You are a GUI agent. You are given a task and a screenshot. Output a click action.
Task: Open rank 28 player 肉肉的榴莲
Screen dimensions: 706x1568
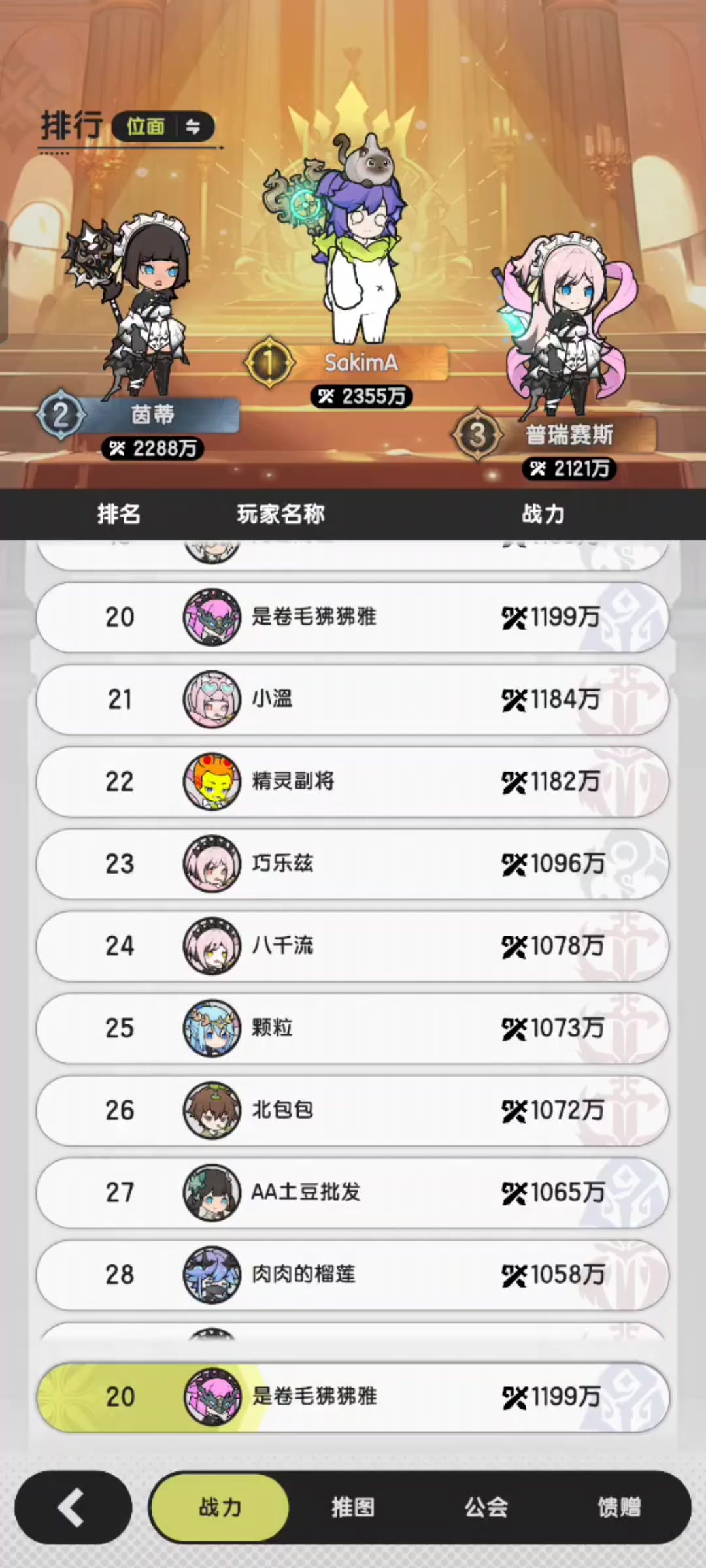(x=353, y=1274)
